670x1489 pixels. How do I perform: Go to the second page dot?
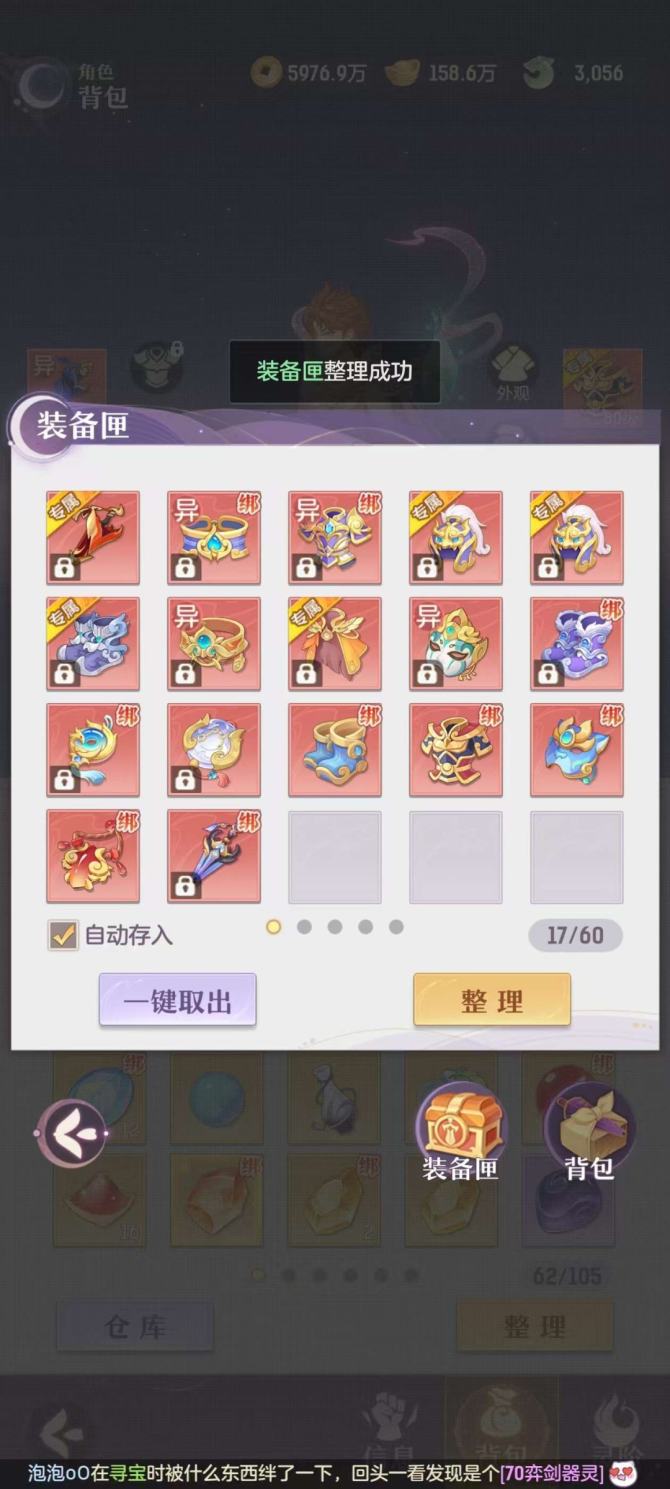tap(304, 927)
